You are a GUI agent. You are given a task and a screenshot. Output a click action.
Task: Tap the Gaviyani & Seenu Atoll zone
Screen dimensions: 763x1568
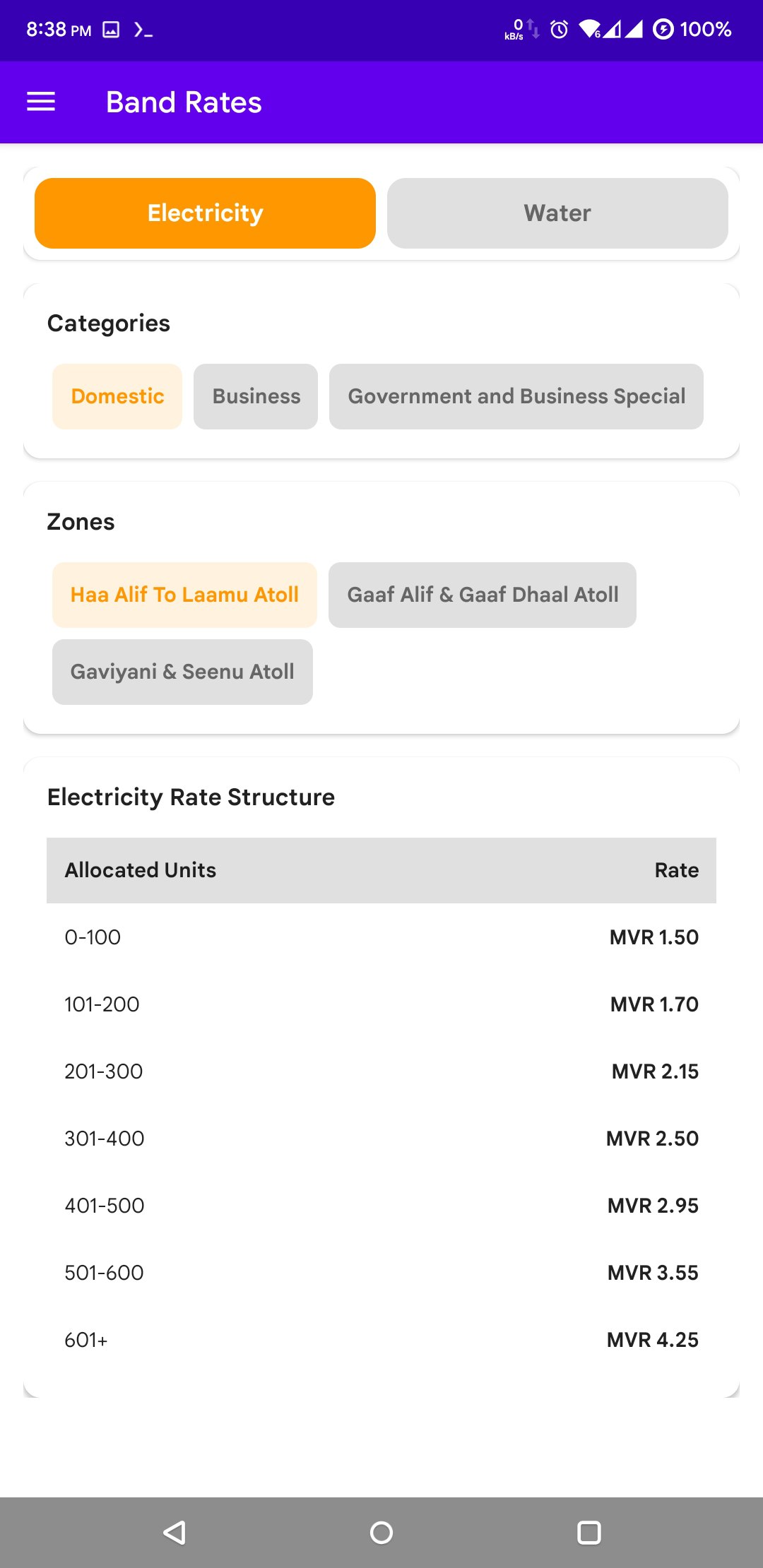click(182, 672)
